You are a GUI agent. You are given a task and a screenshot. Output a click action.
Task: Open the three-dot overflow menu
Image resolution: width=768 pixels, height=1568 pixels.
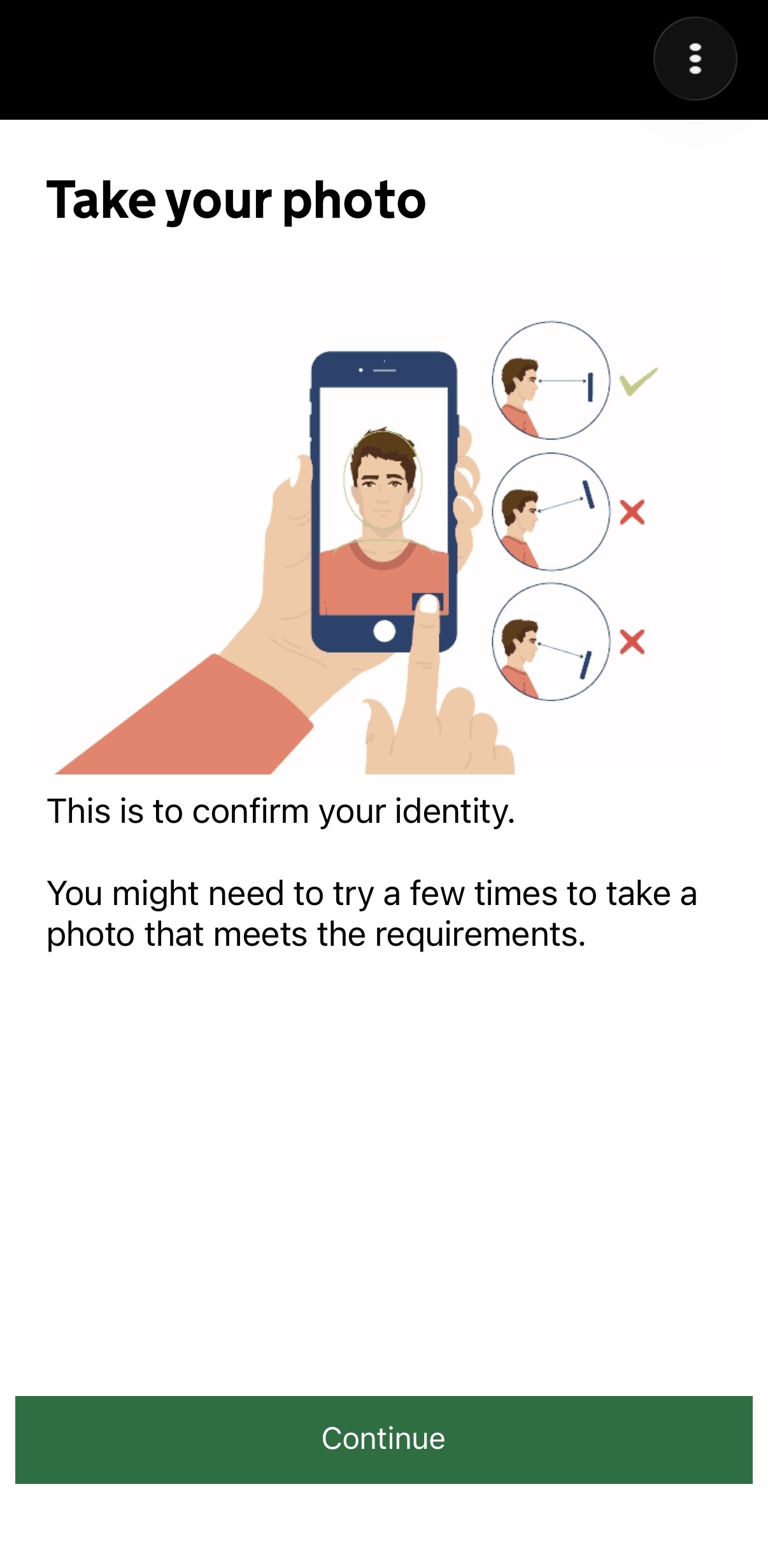(x=695, y=59)
